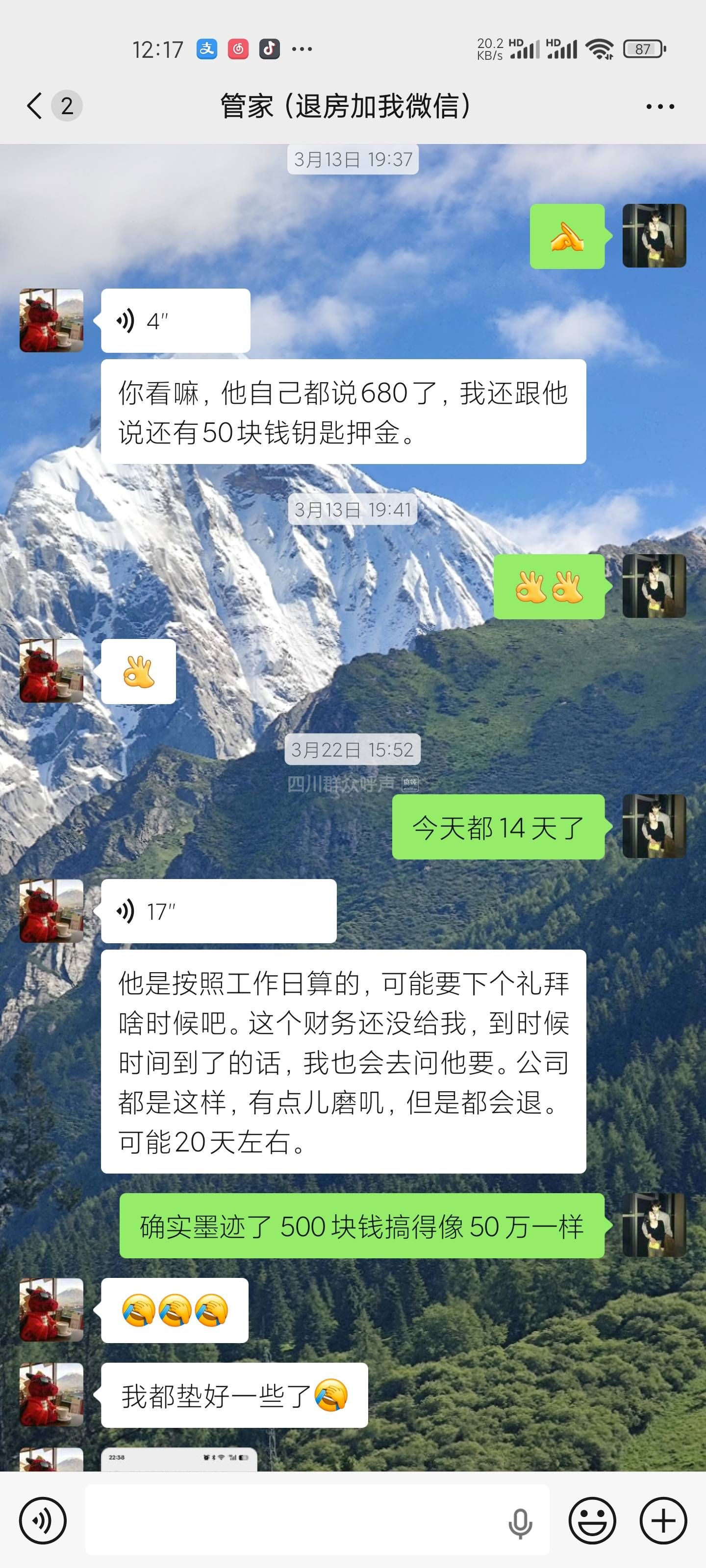Open the screenshot image at bottom
Image resolution: width=706 pixels, height=1568 pixels.
[179, 1460]
